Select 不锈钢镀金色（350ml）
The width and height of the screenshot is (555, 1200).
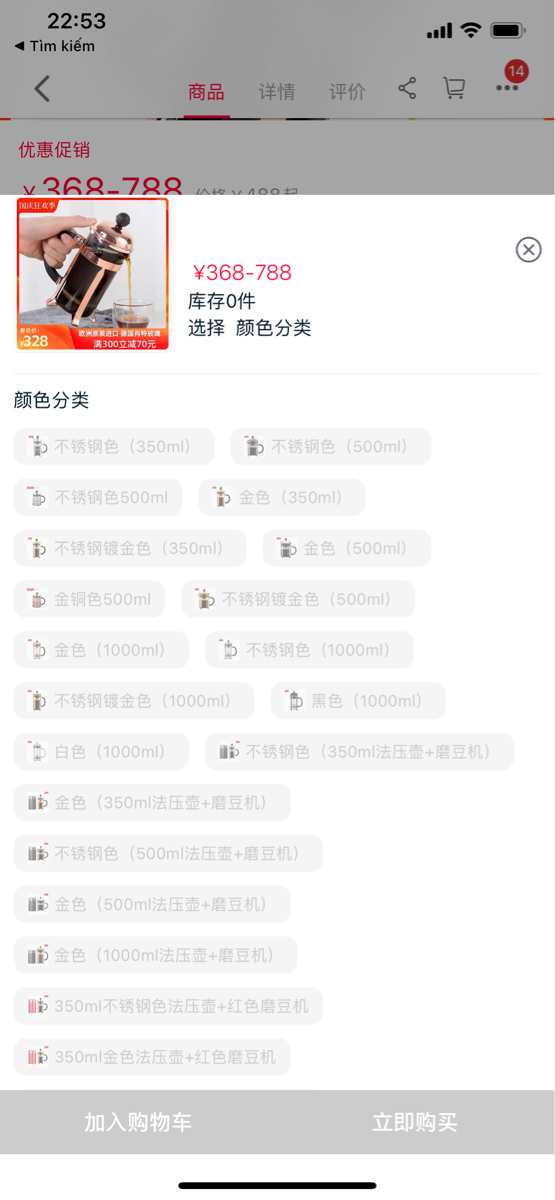click(x=130, y=548)
